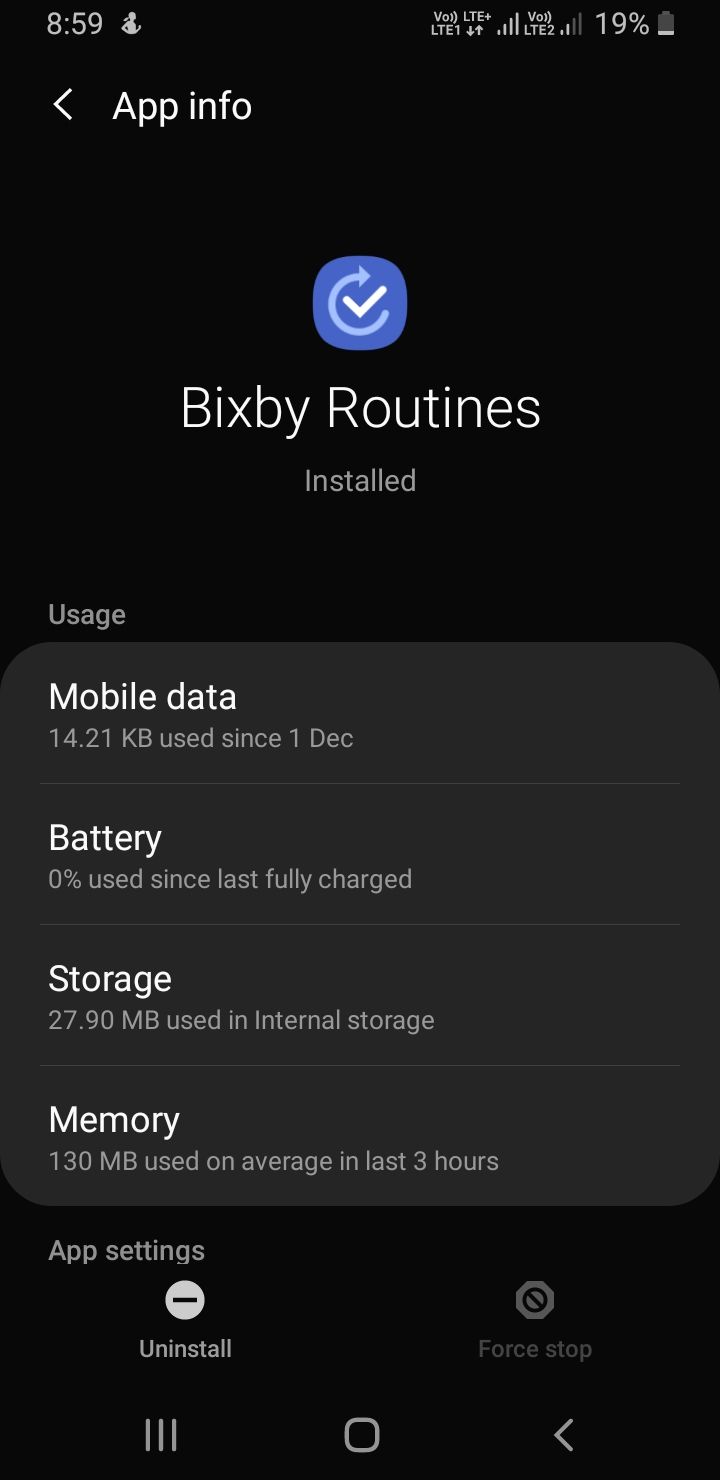Uninstall Bixby Routines
Image resolution: width=720 pixels, height=1480 pixels.
[185, 1320]
